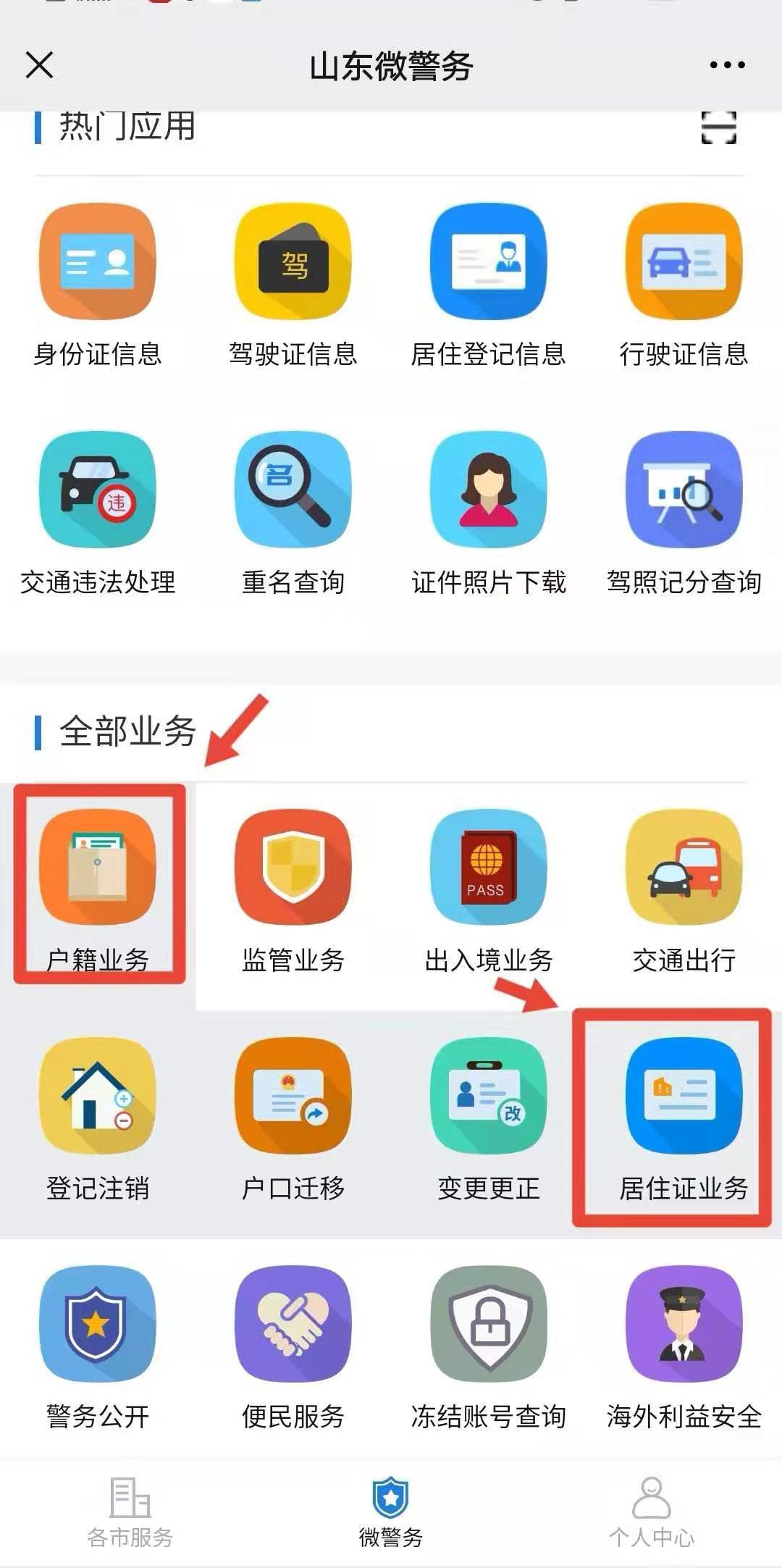Open the three-dot overflow menu
Image resolution: width=782 pixels, height=1568 pixels.
[727, 65]
